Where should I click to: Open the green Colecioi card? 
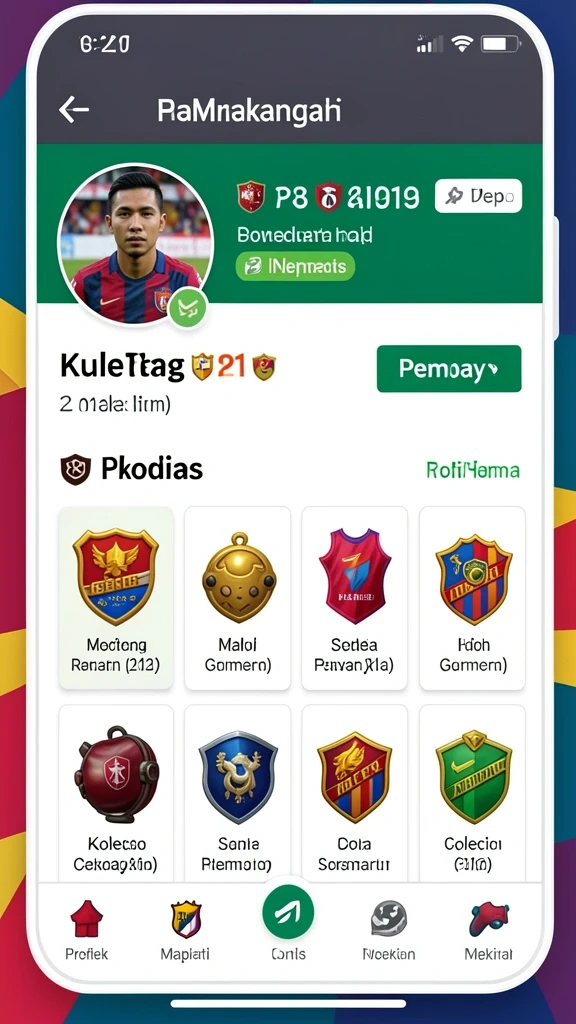pyautogui.click(x=472, y=793)
